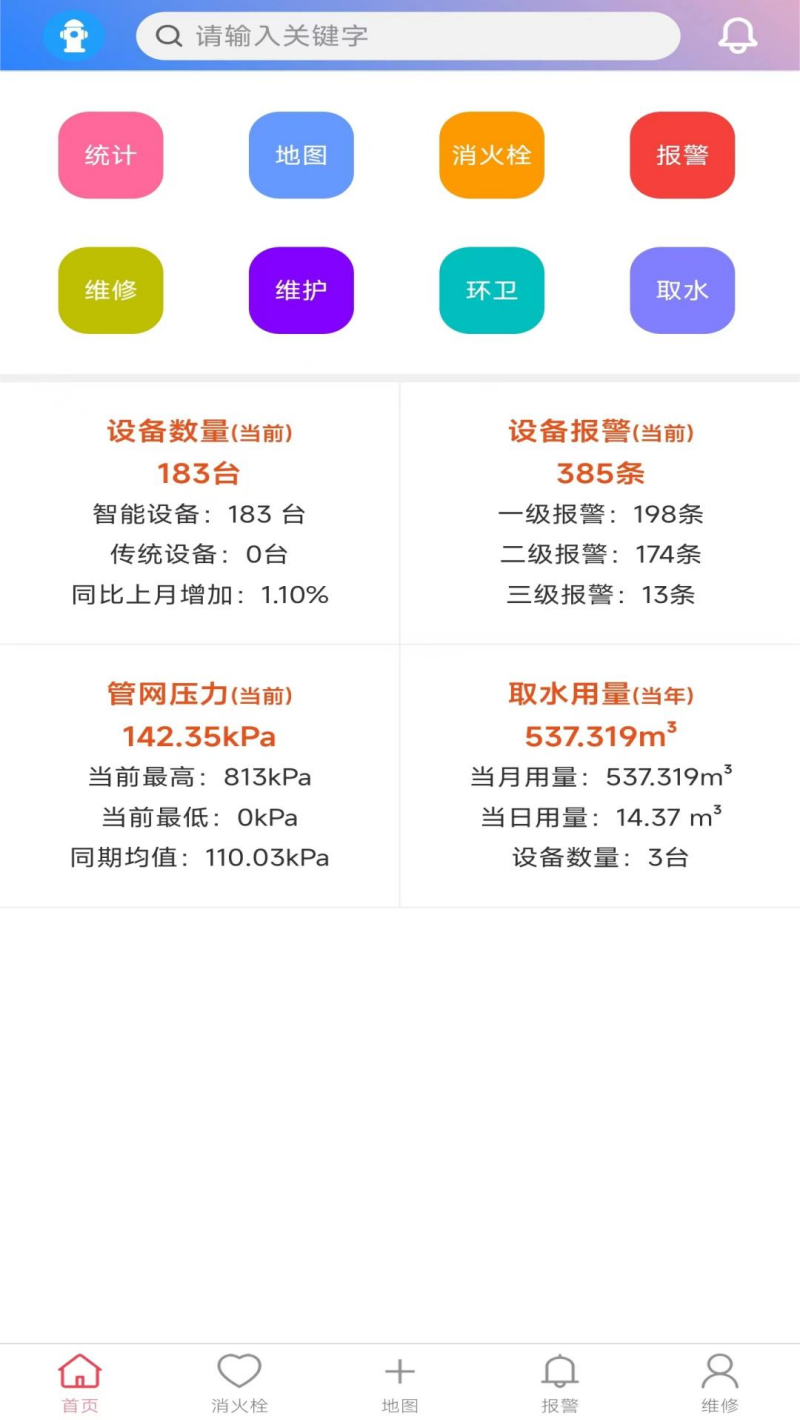
Task: Open the 管网压力(当前) card
Action: [200, 775]
